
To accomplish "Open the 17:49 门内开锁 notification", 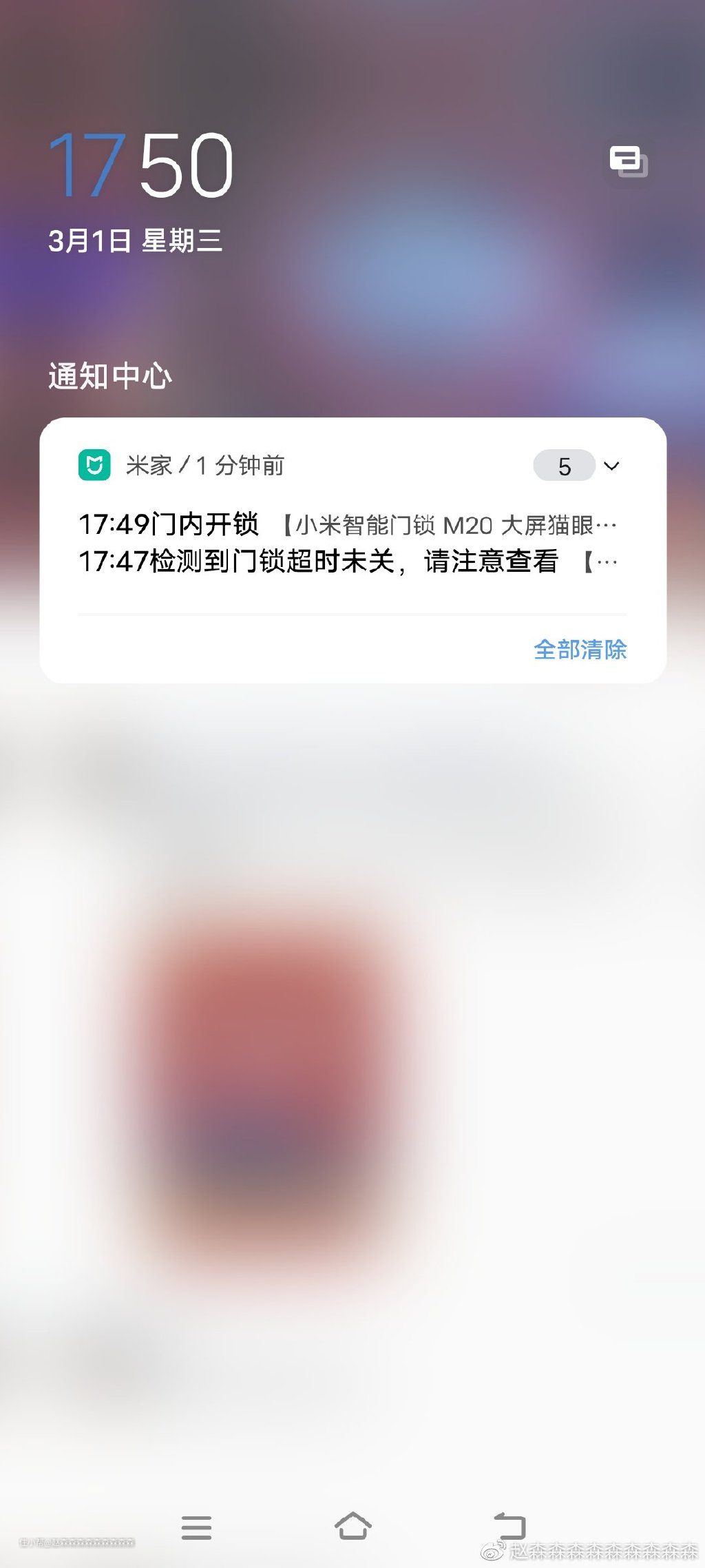I will click(347, 525).
